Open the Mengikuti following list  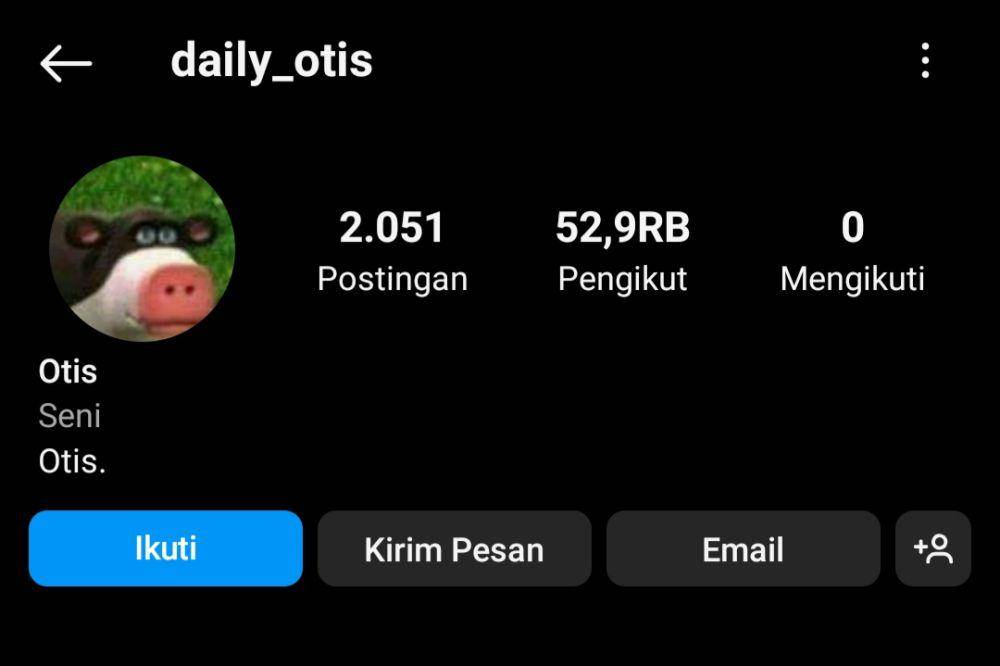852,250
